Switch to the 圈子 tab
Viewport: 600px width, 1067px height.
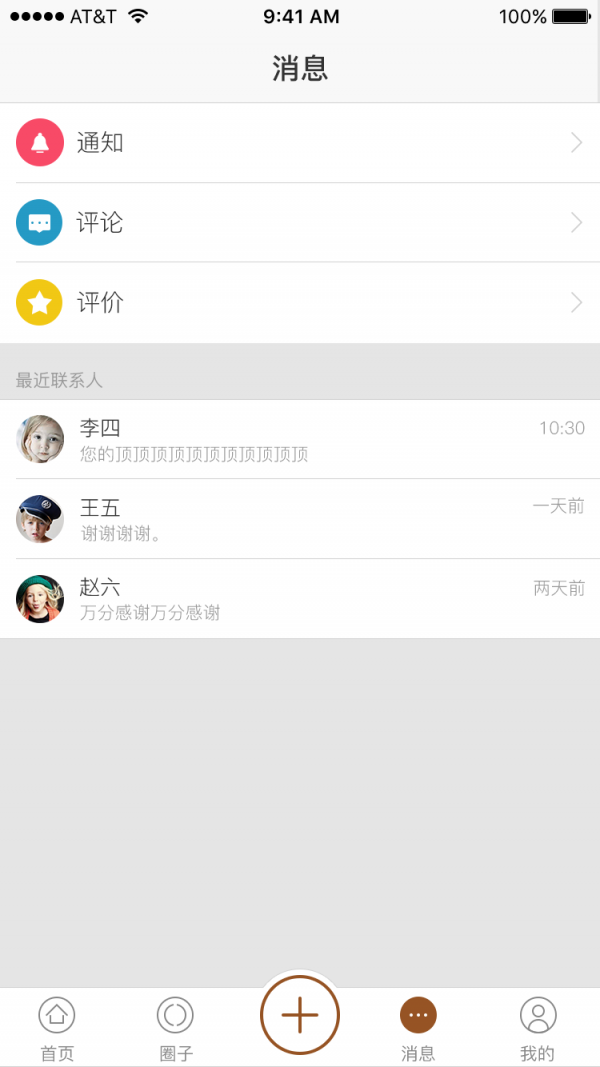[x=175, y=1028]
